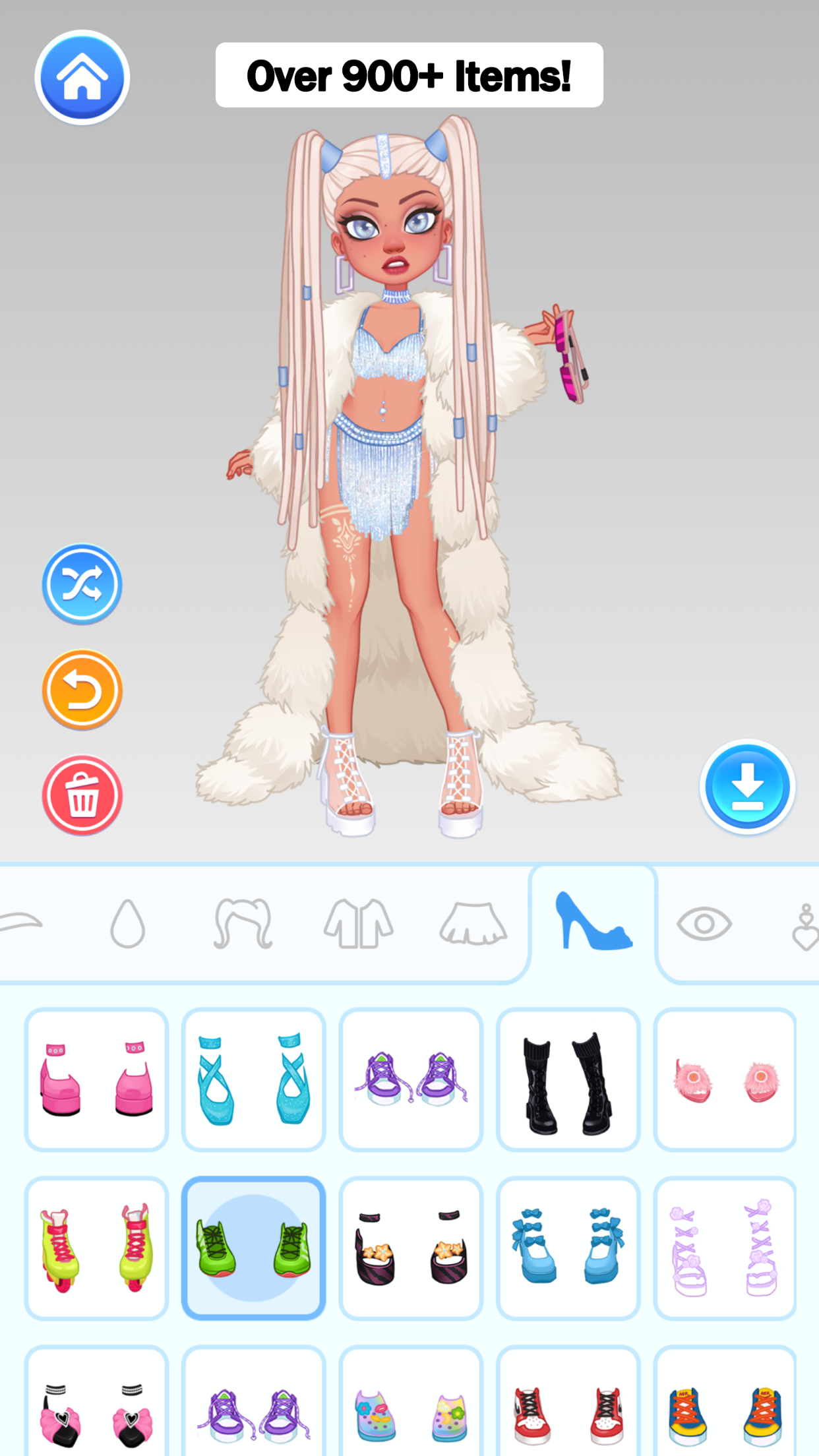
Task: Delete the outfit with the trash button
Action: (x=82, y=795)
